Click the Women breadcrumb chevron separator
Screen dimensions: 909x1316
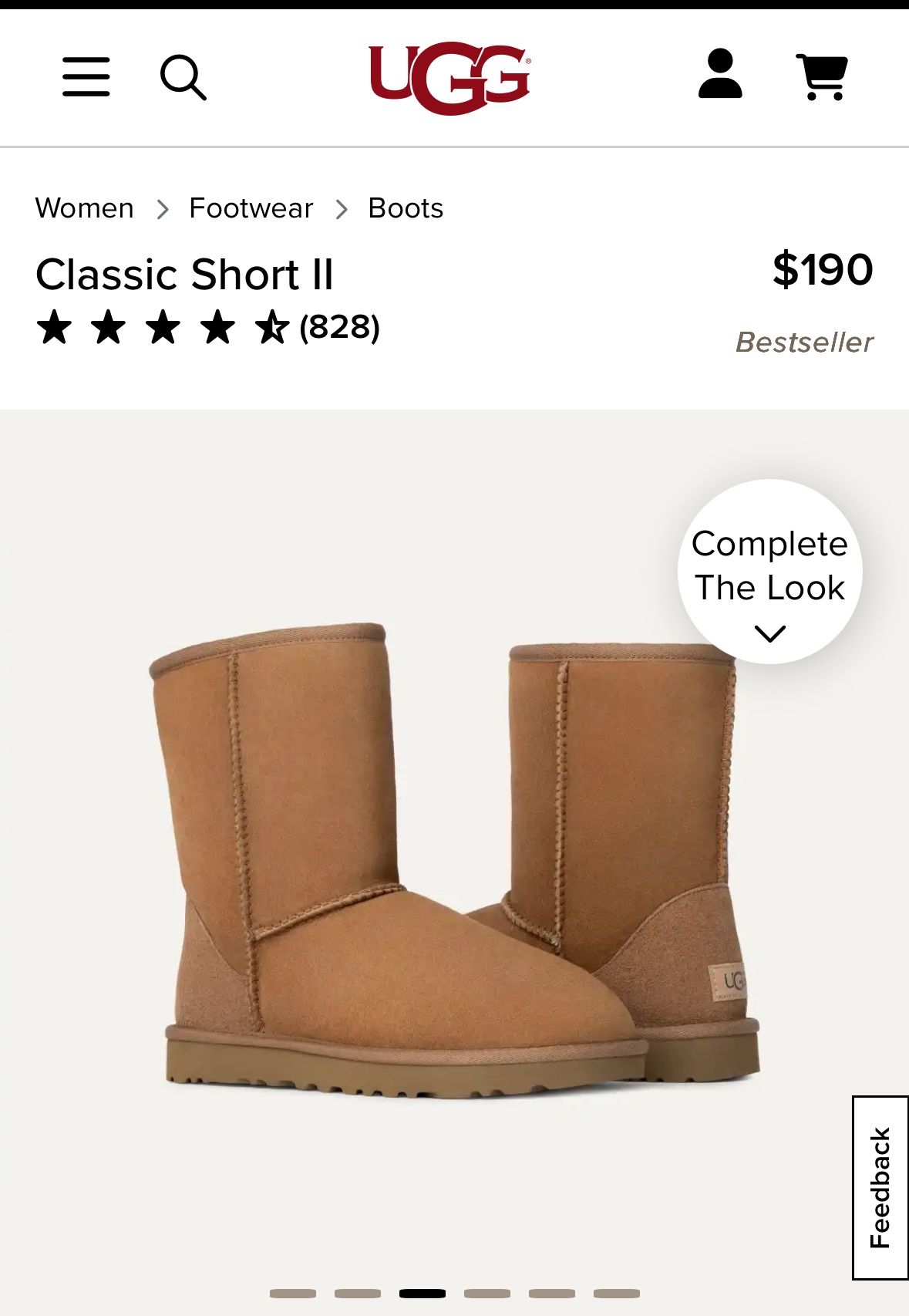pyautogui.click(x=160, y=208)
